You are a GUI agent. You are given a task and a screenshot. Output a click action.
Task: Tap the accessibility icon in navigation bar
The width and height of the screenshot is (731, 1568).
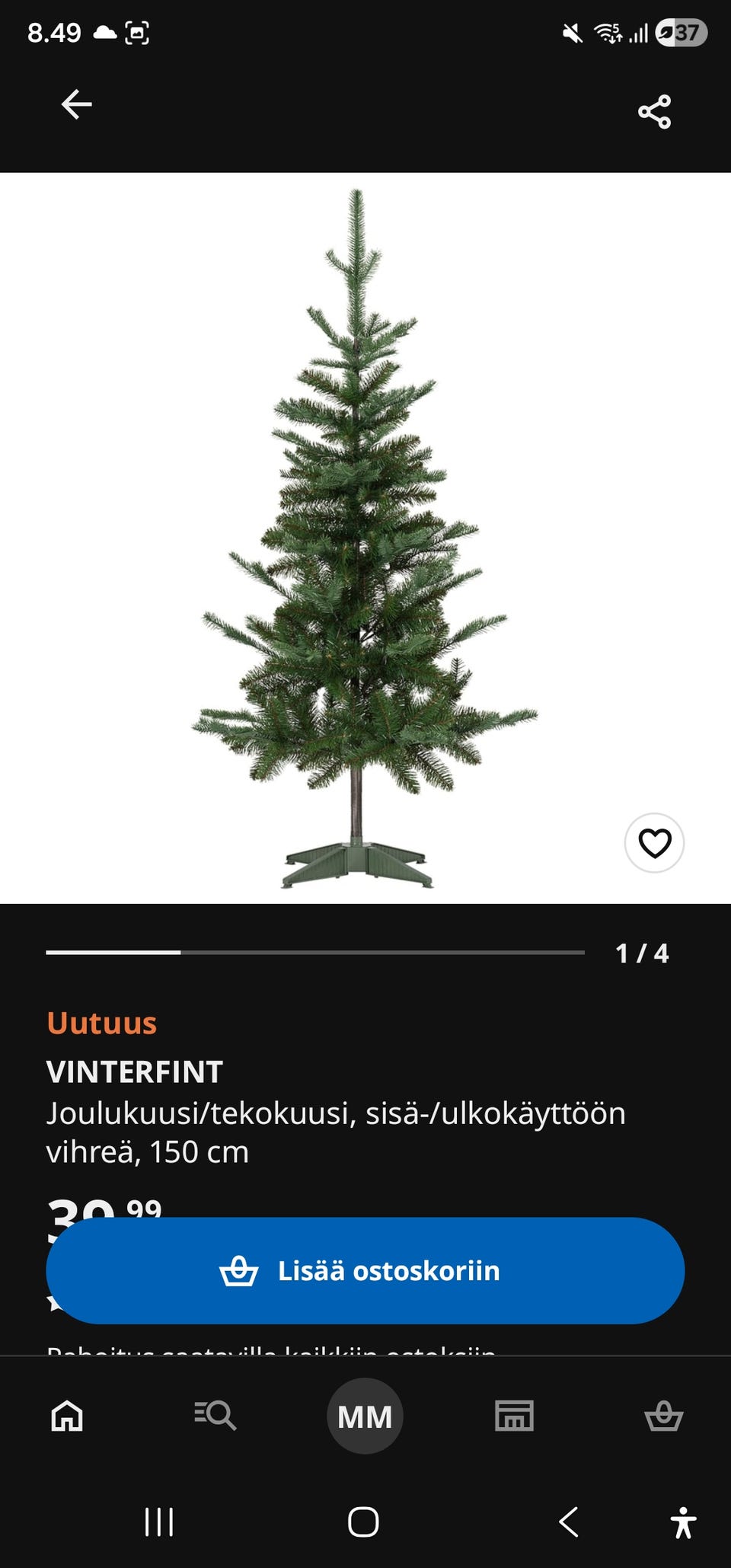click(x=685, y=1524)
